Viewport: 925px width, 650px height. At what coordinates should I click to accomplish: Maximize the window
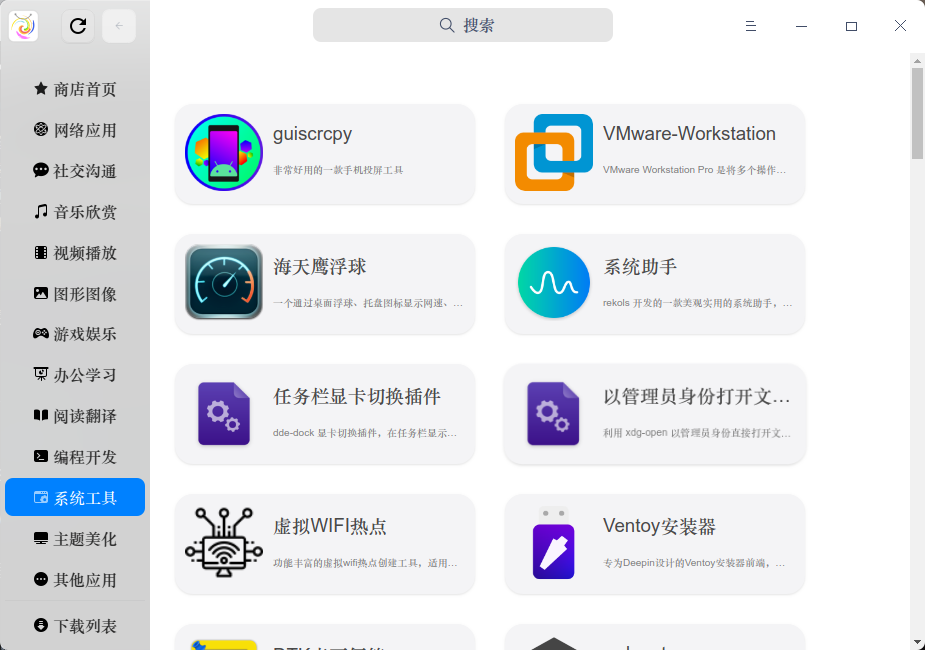(851, 26)
